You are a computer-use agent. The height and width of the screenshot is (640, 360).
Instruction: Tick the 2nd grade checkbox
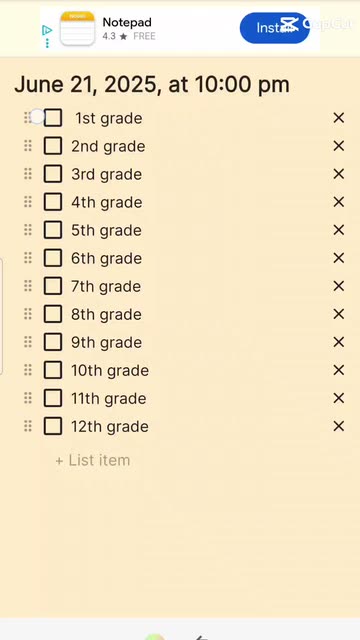[53, 146]
